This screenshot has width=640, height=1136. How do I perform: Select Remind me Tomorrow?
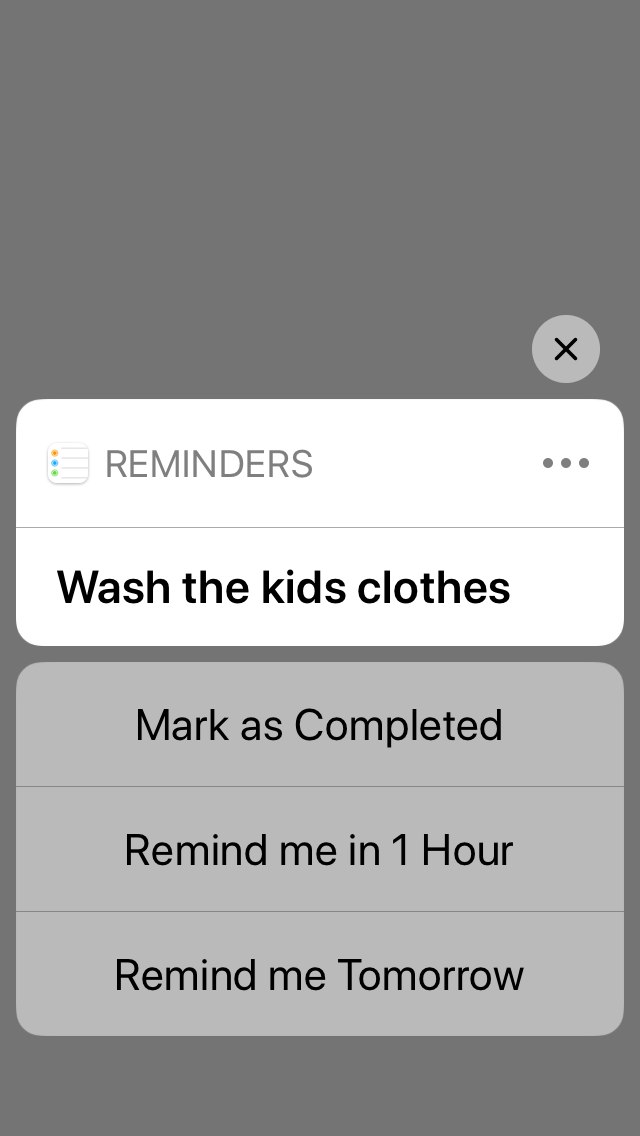tap(319, 974)
